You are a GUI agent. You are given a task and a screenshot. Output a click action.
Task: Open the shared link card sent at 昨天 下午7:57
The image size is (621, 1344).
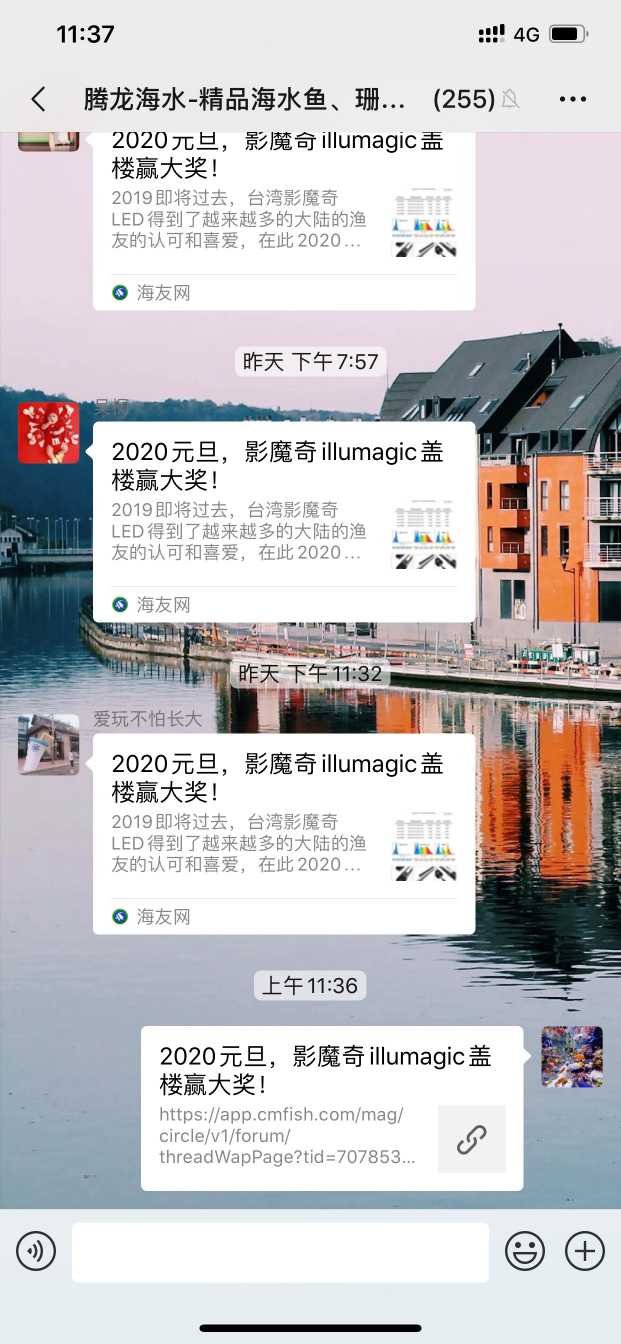pyautogui.click(x=284, y=521)
